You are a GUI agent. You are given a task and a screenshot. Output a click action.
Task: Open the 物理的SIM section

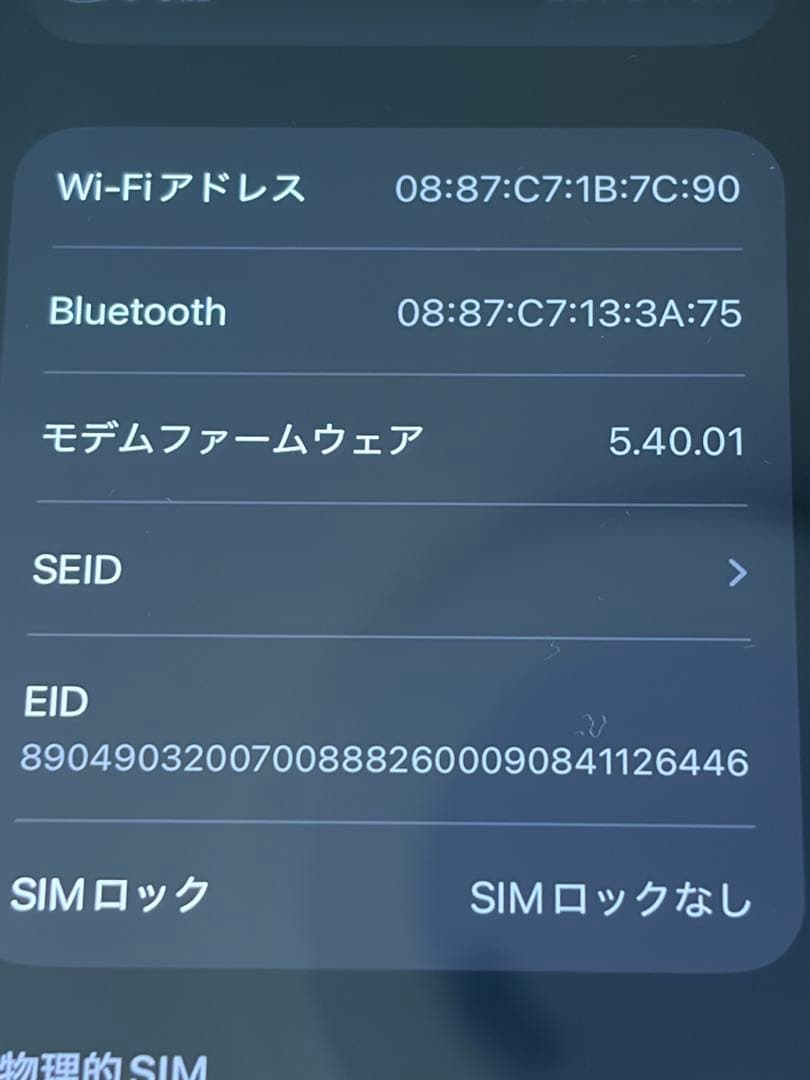tap(100, 1064)
